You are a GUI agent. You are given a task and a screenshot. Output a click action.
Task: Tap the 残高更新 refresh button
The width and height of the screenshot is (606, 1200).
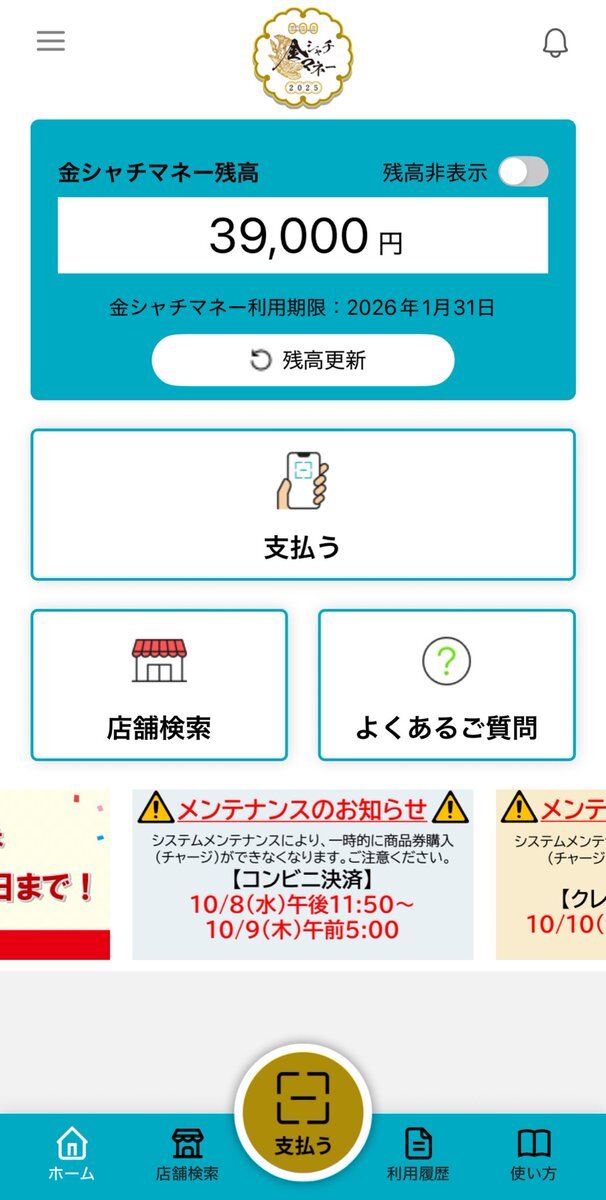(x=303, y=360)
